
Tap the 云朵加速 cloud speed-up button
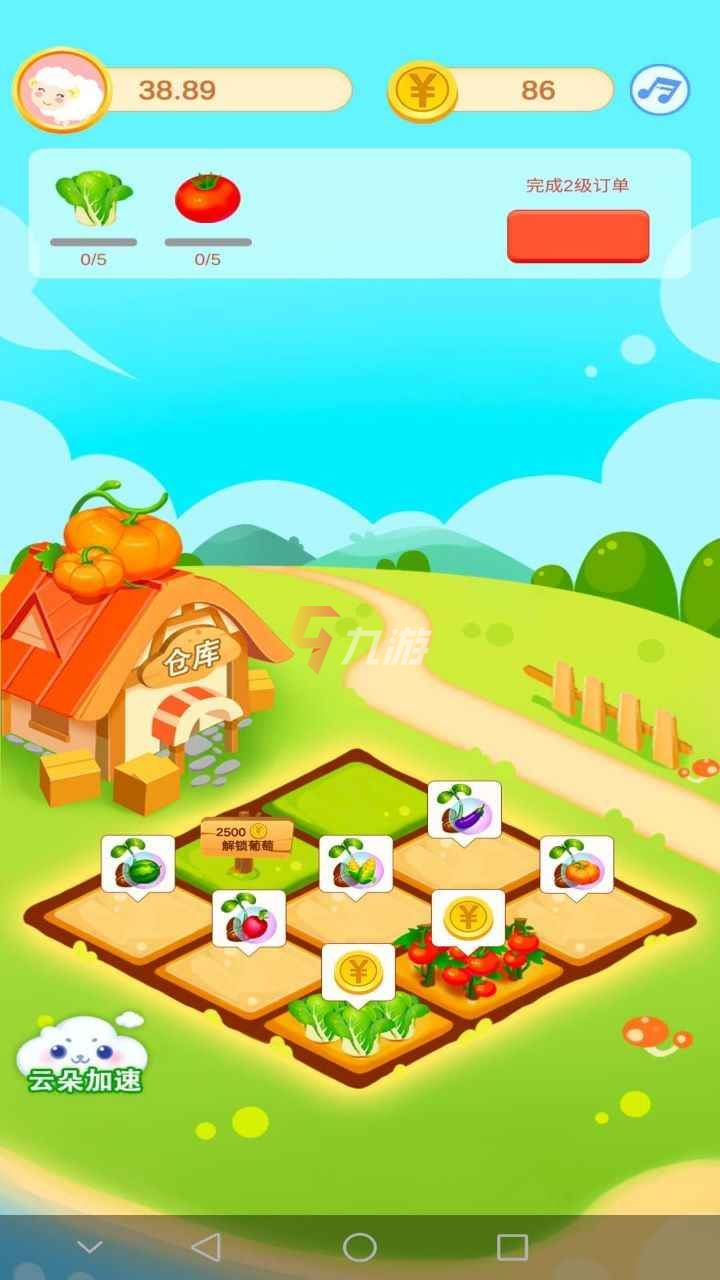(x=83, y=1055)
